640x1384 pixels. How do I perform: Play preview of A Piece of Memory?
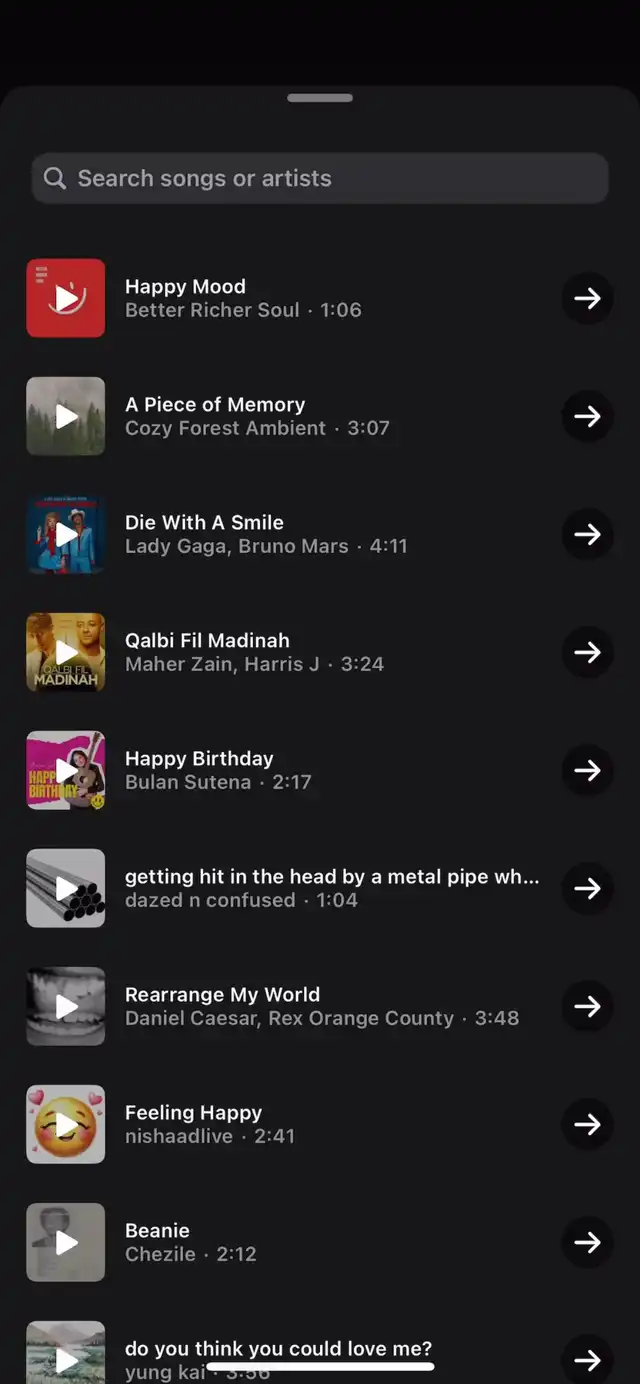tap(66, 416)
